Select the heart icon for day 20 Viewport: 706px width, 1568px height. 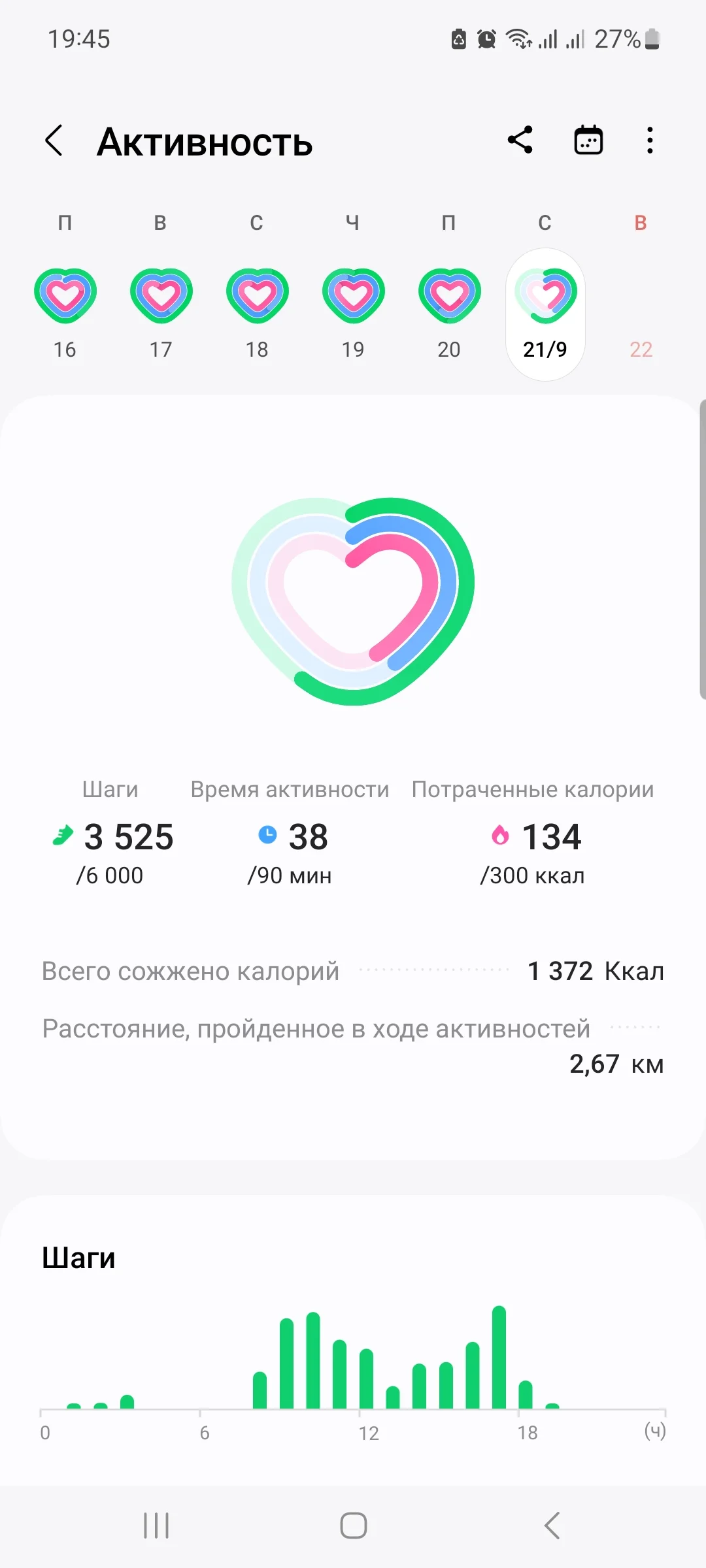448,293
